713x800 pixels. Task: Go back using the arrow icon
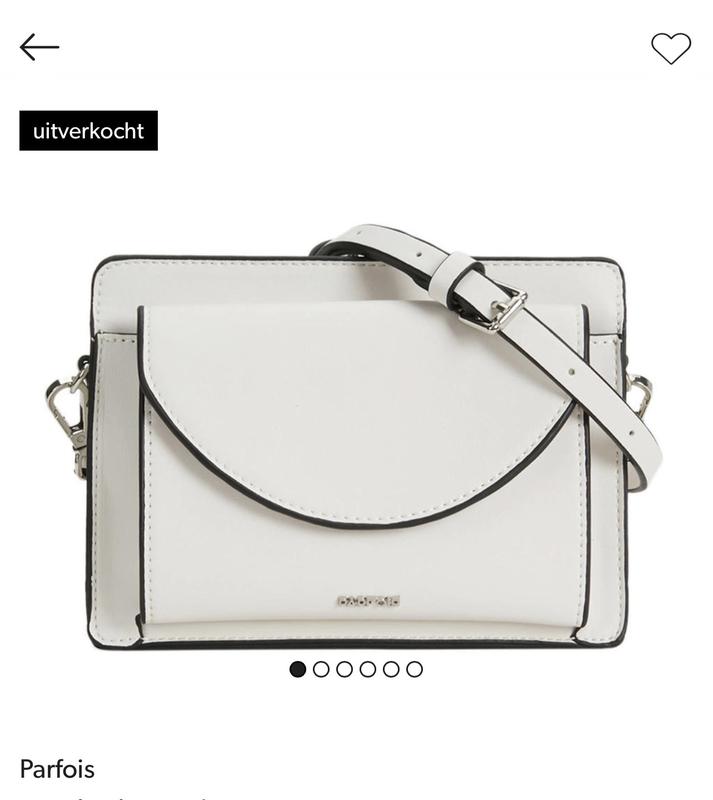coord(40,47)
